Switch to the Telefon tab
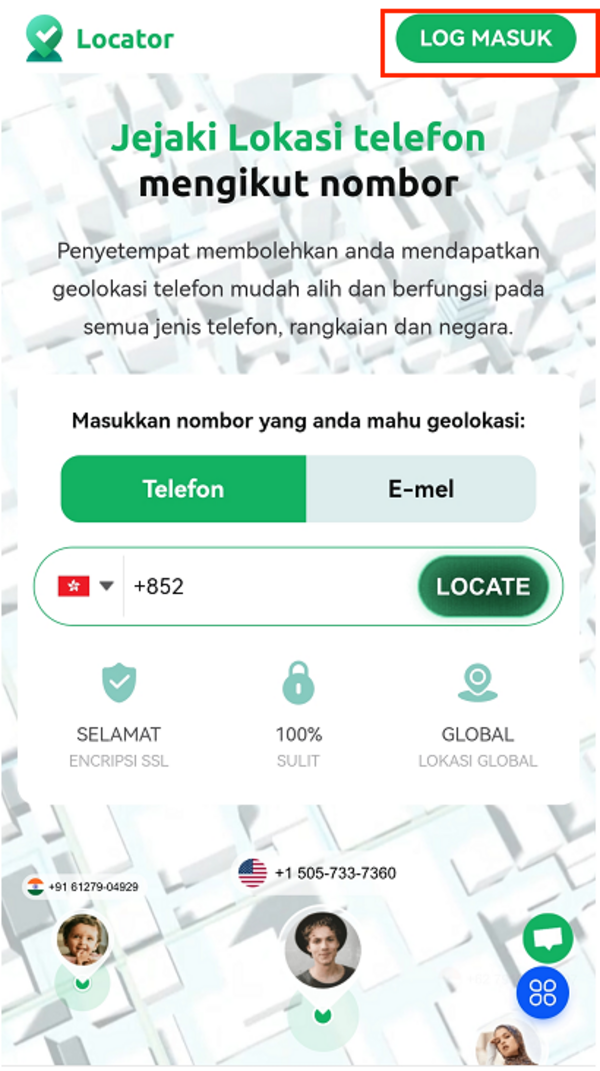600x1071 pixels. [183, 489]
